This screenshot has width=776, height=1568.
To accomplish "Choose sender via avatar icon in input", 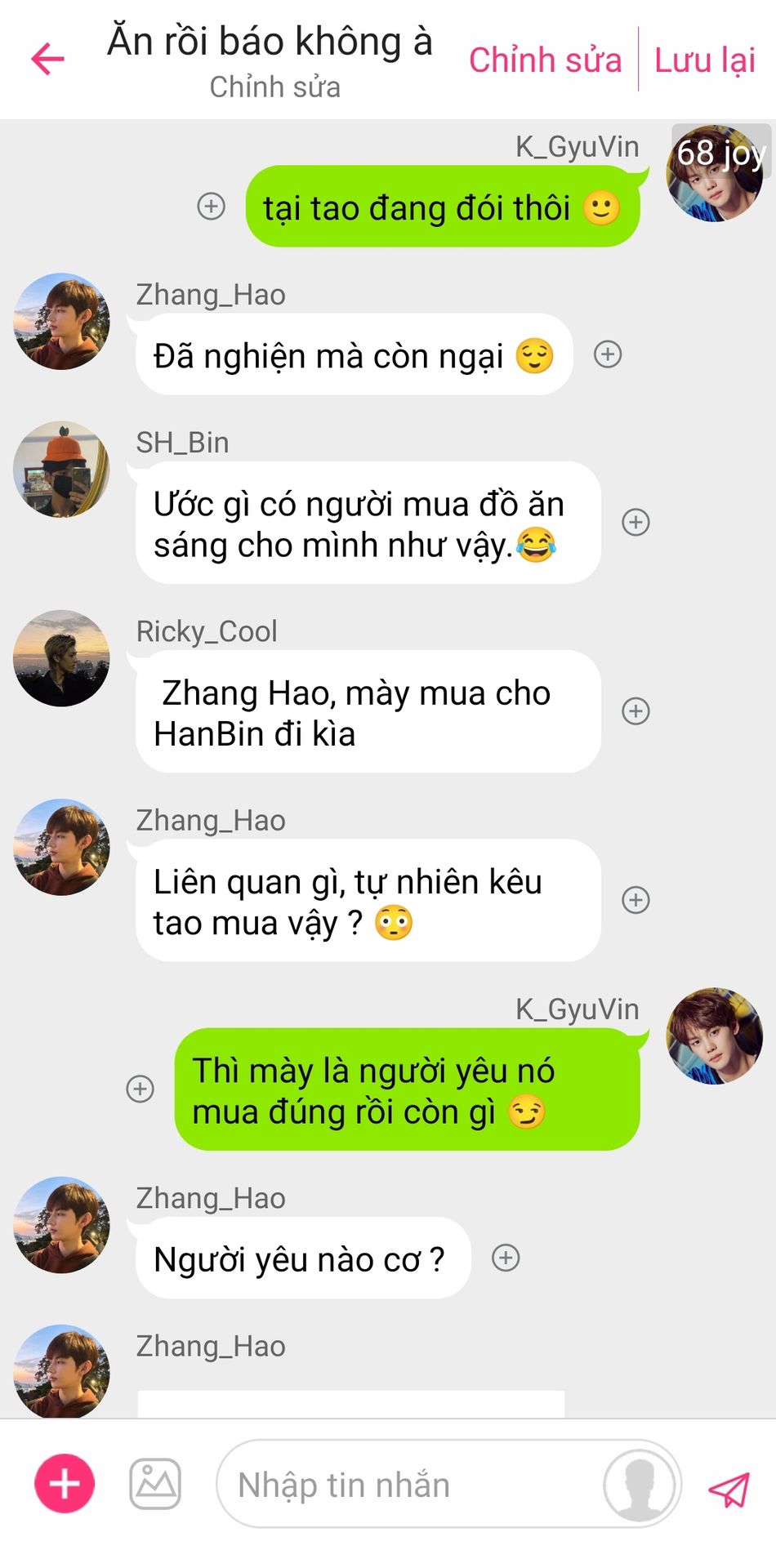I will tap(640, 1486).
